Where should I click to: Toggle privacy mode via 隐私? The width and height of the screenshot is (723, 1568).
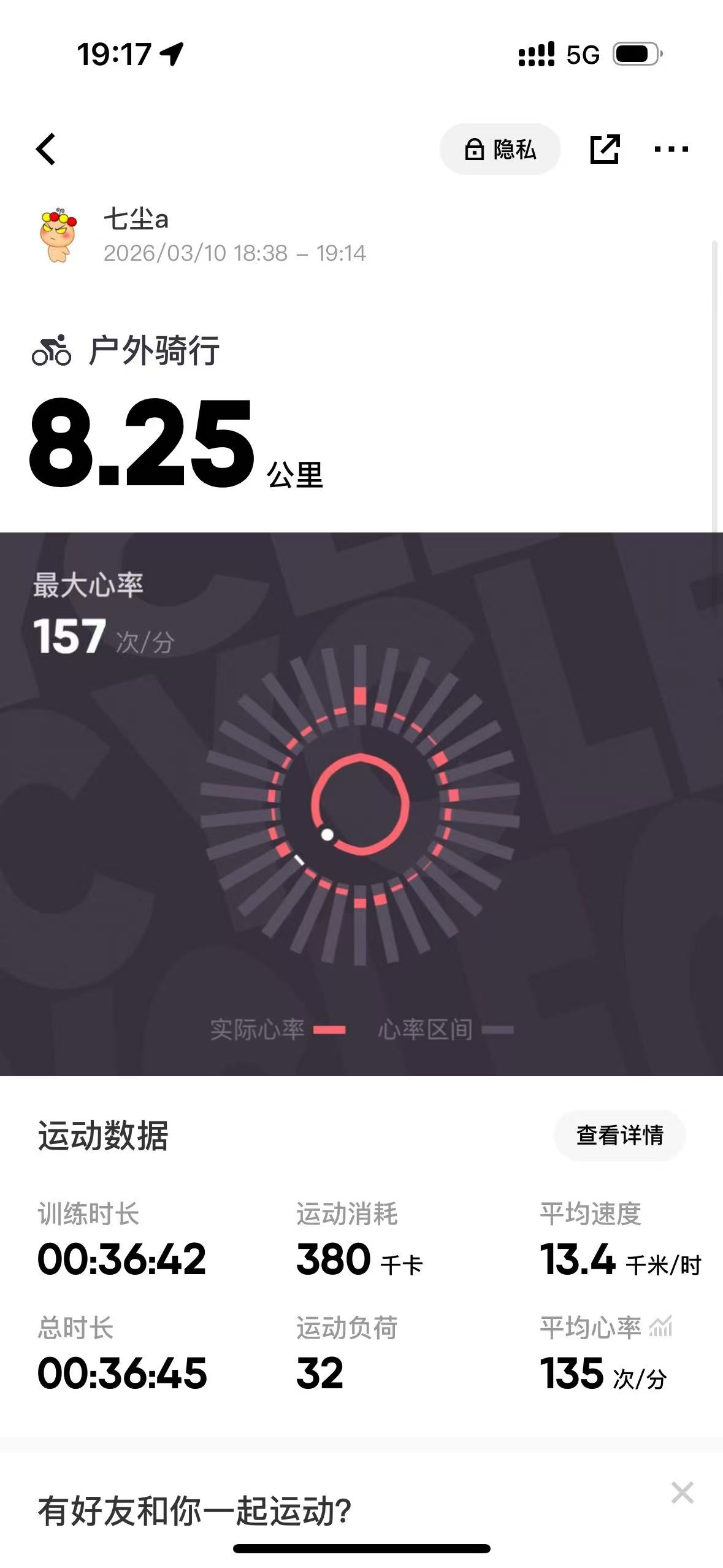pyautogui.click(x=500, y=149)
